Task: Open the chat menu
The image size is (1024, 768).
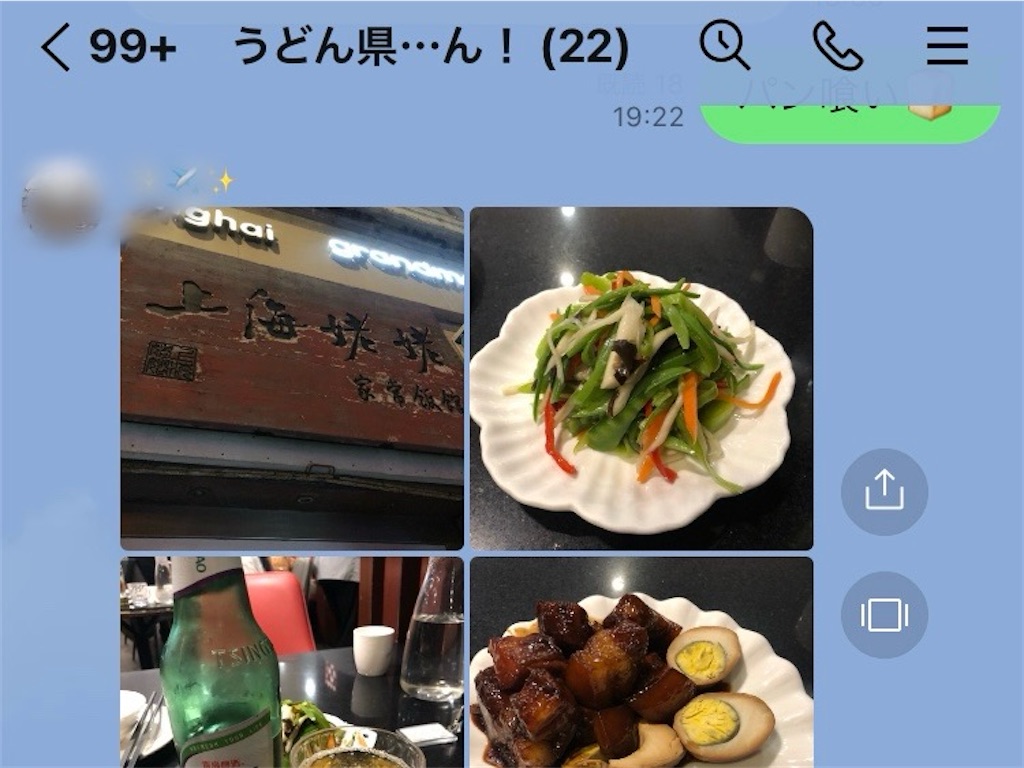Action: (946, 46)
